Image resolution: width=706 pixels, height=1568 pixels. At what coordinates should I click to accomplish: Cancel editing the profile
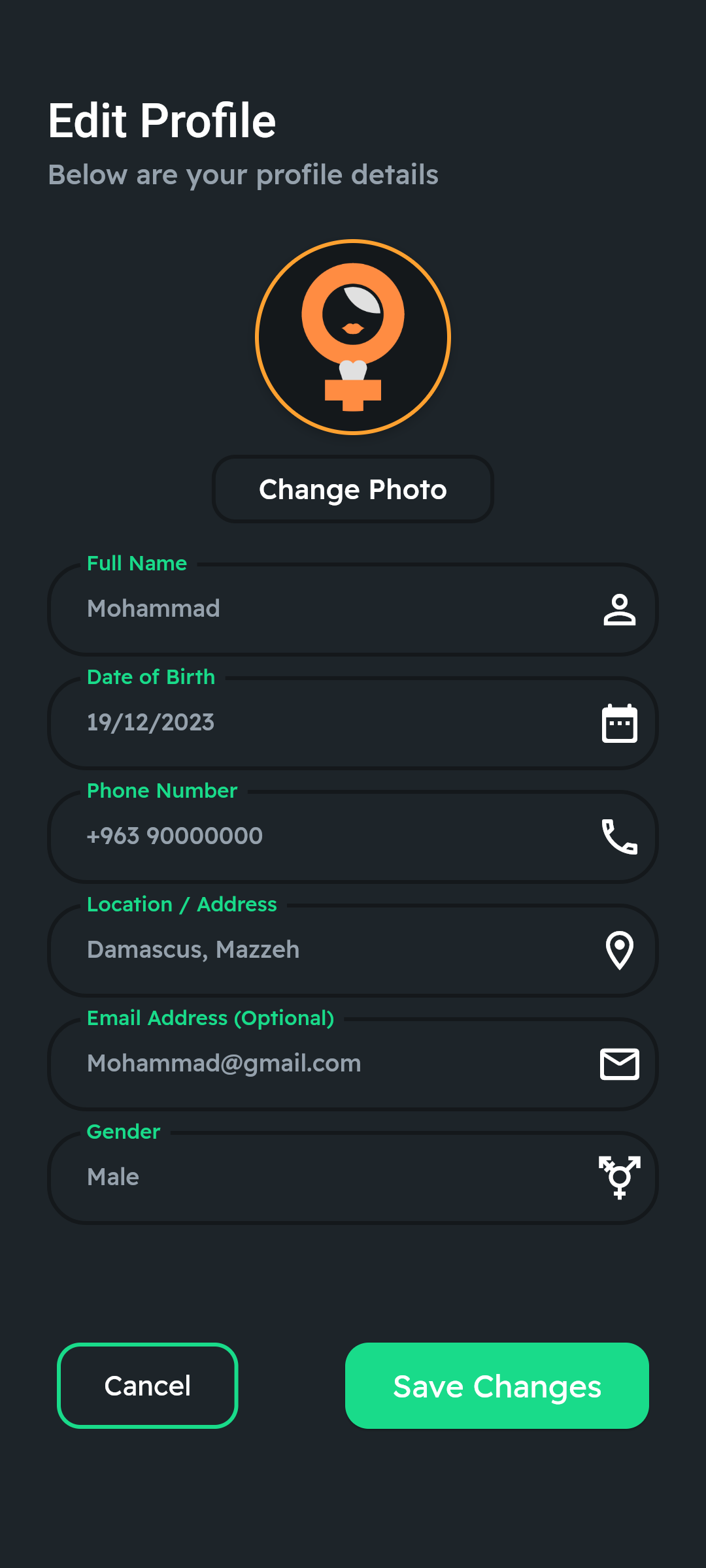[x=148, y=1386]
